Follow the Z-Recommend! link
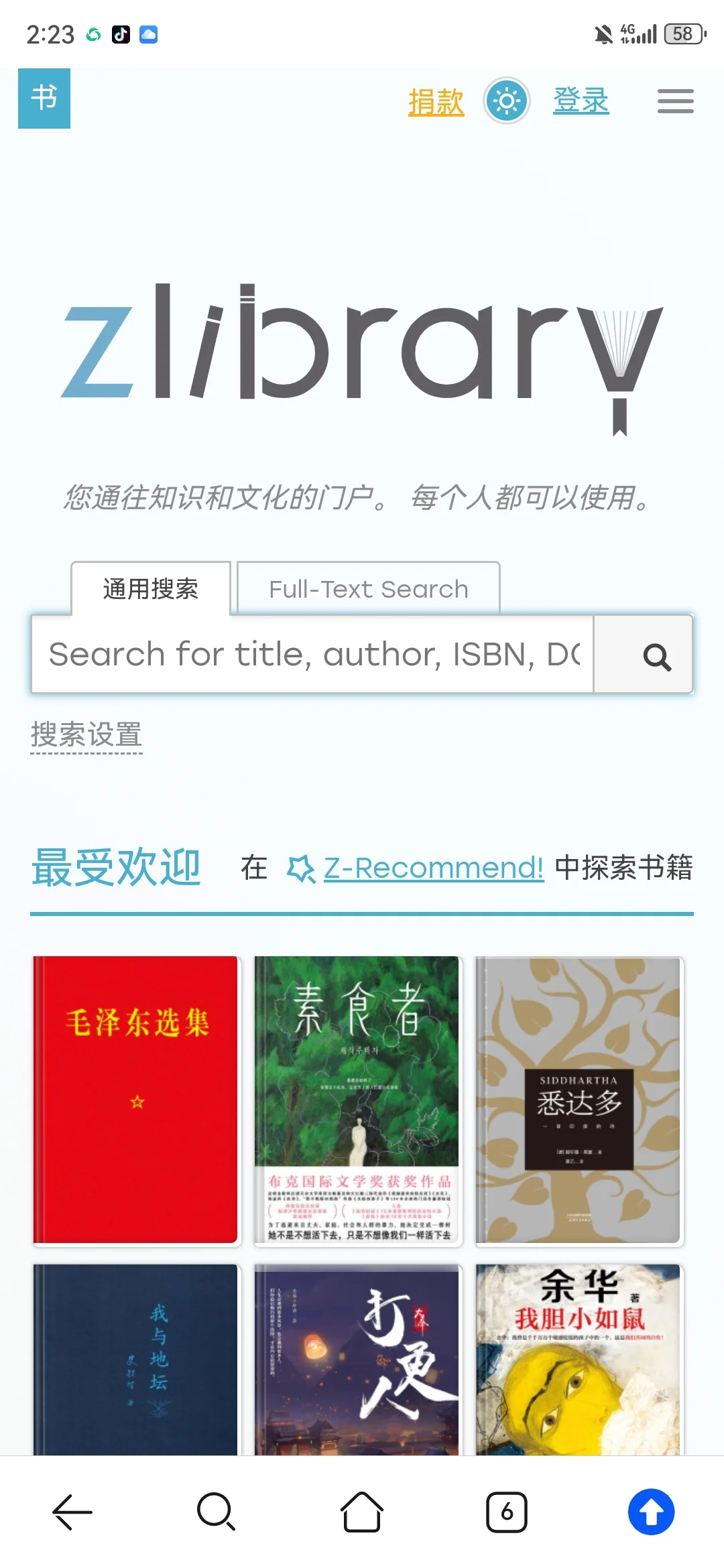724x1568 pixels. point(433,868)
